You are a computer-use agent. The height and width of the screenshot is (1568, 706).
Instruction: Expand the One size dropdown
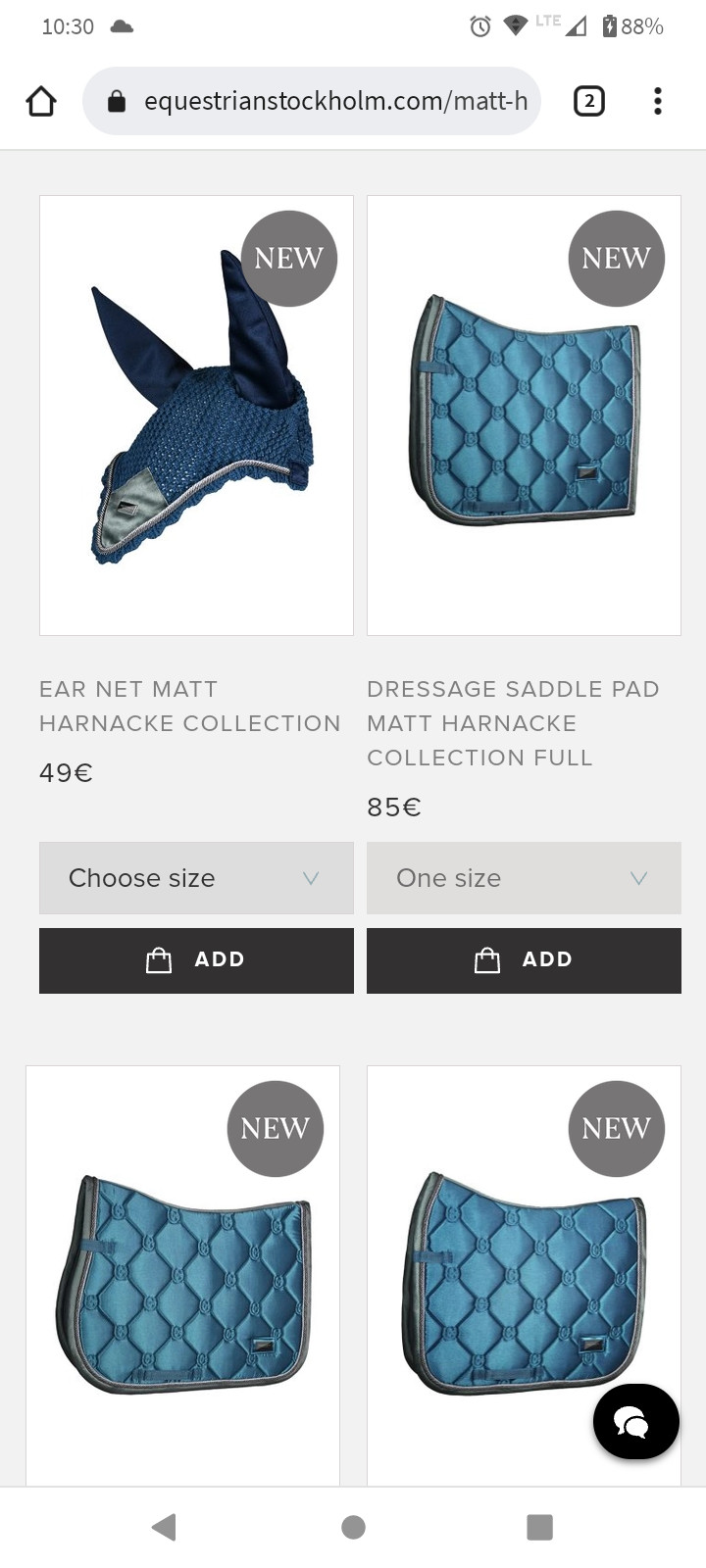tap(524, 878)
